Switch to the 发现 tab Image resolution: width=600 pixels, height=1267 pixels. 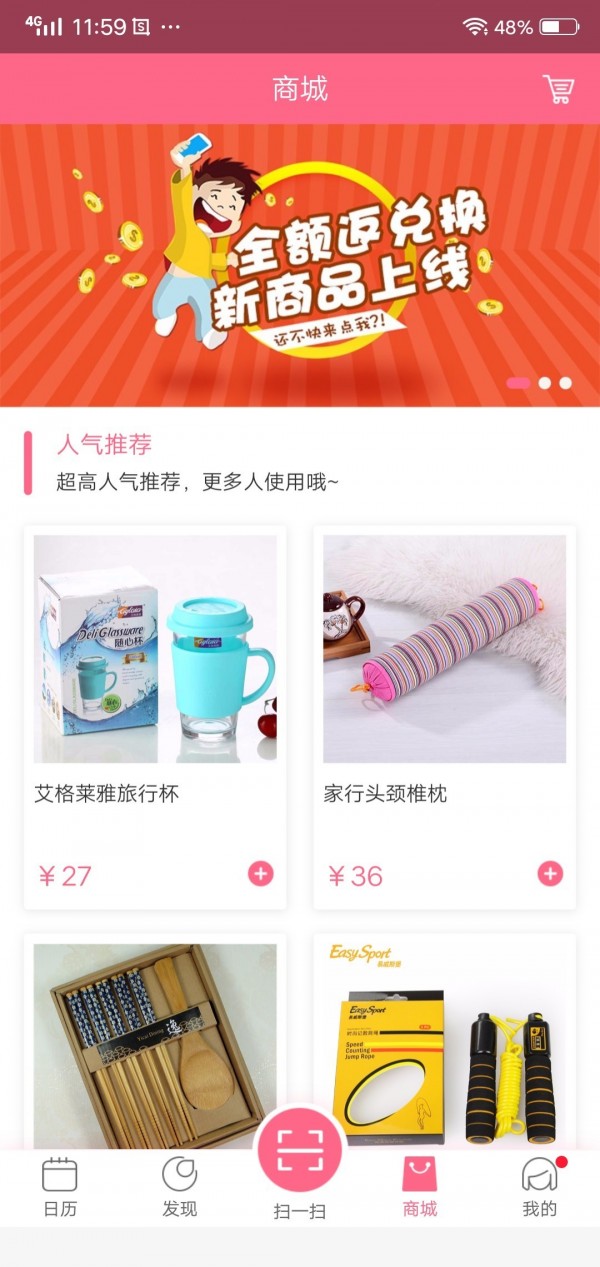click(x=180, y=1187)
